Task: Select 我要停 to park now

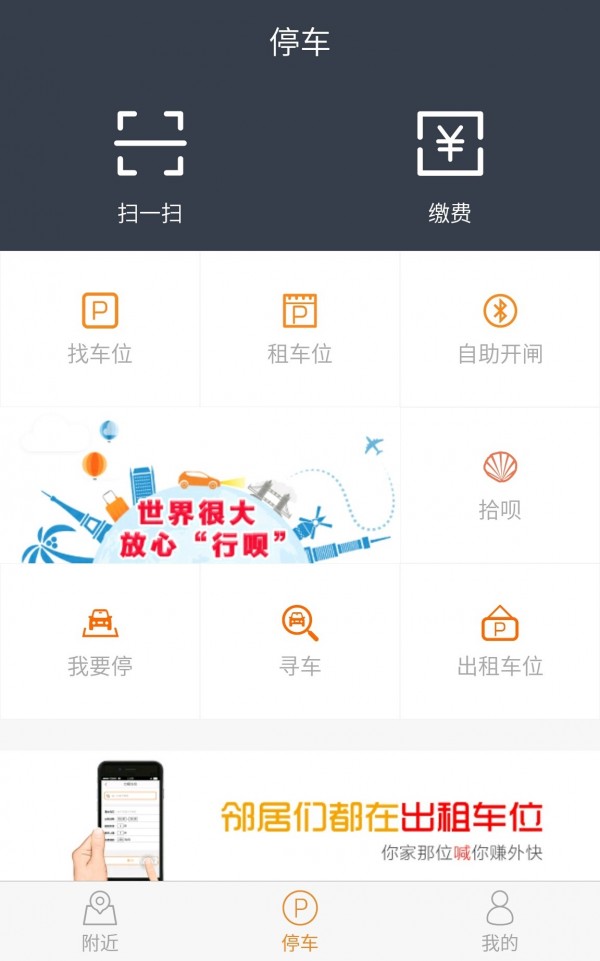Action: [x=100, y=641]
